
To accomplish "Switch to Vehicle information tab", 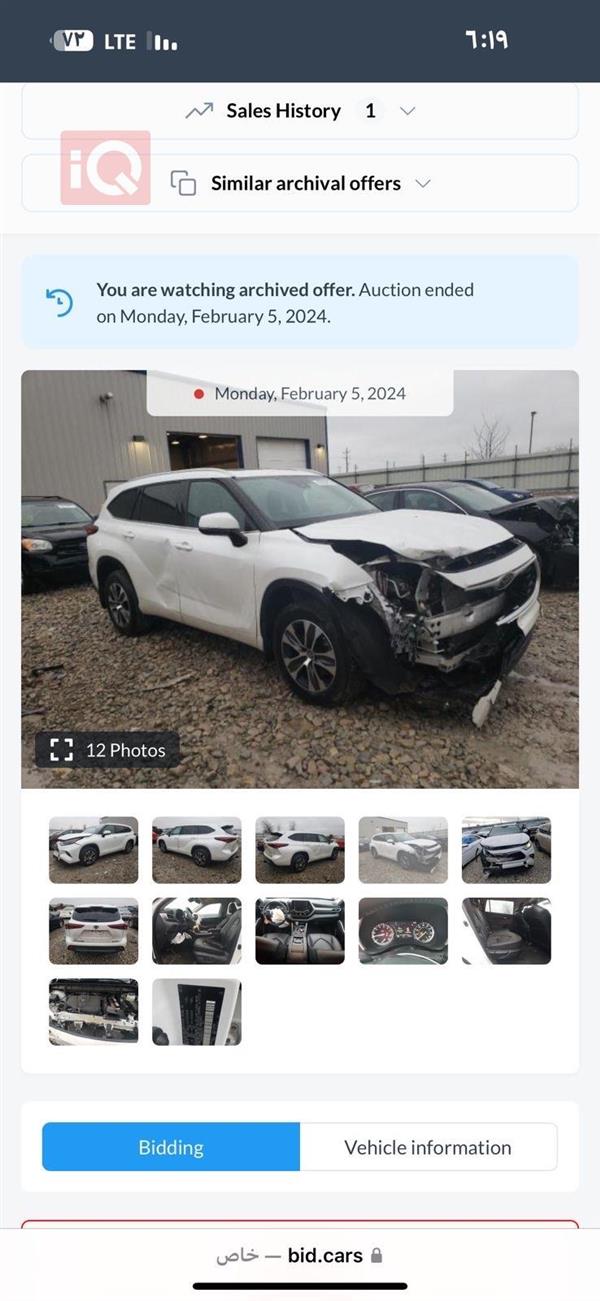I will (428, 1147).
